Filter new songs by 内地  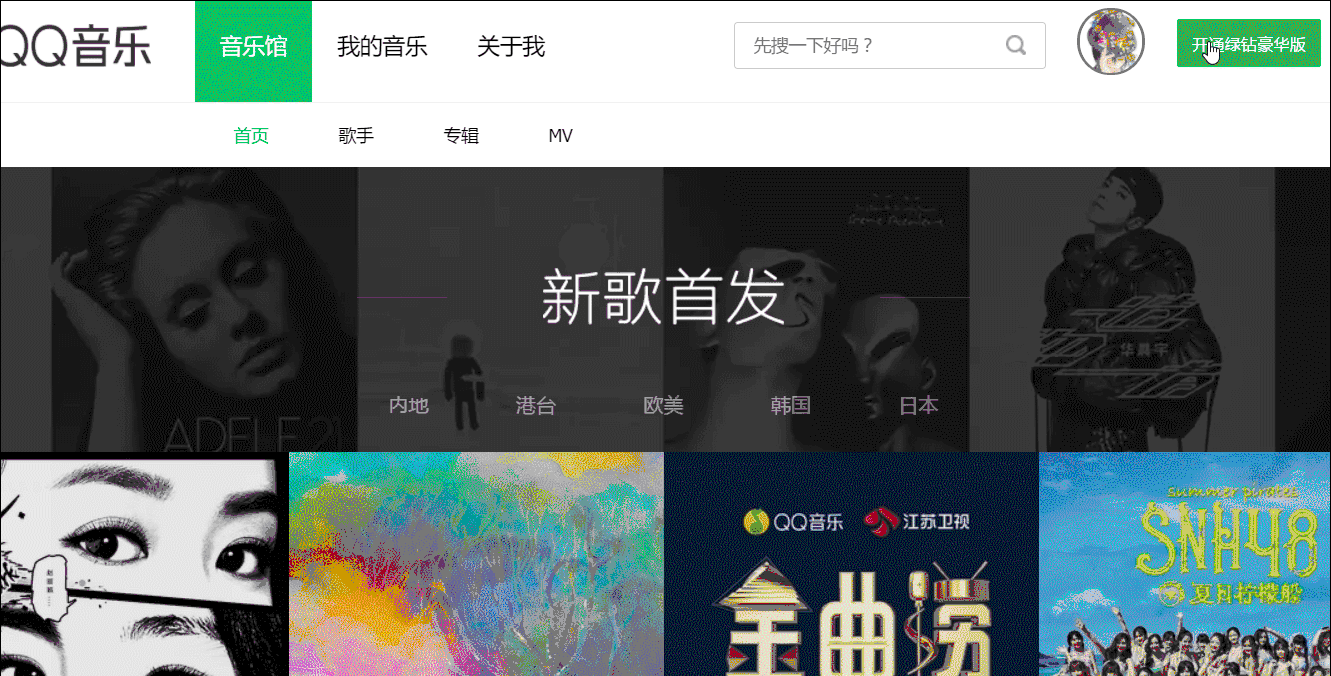(x=408, y=405)
